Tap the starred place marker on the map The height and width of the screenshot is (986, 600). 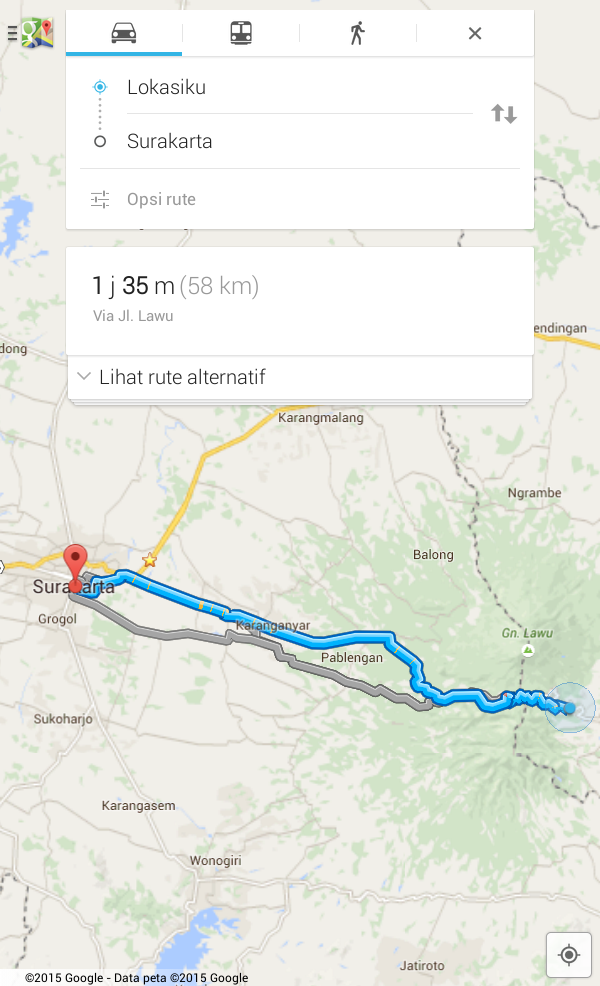tap(149, 560)
